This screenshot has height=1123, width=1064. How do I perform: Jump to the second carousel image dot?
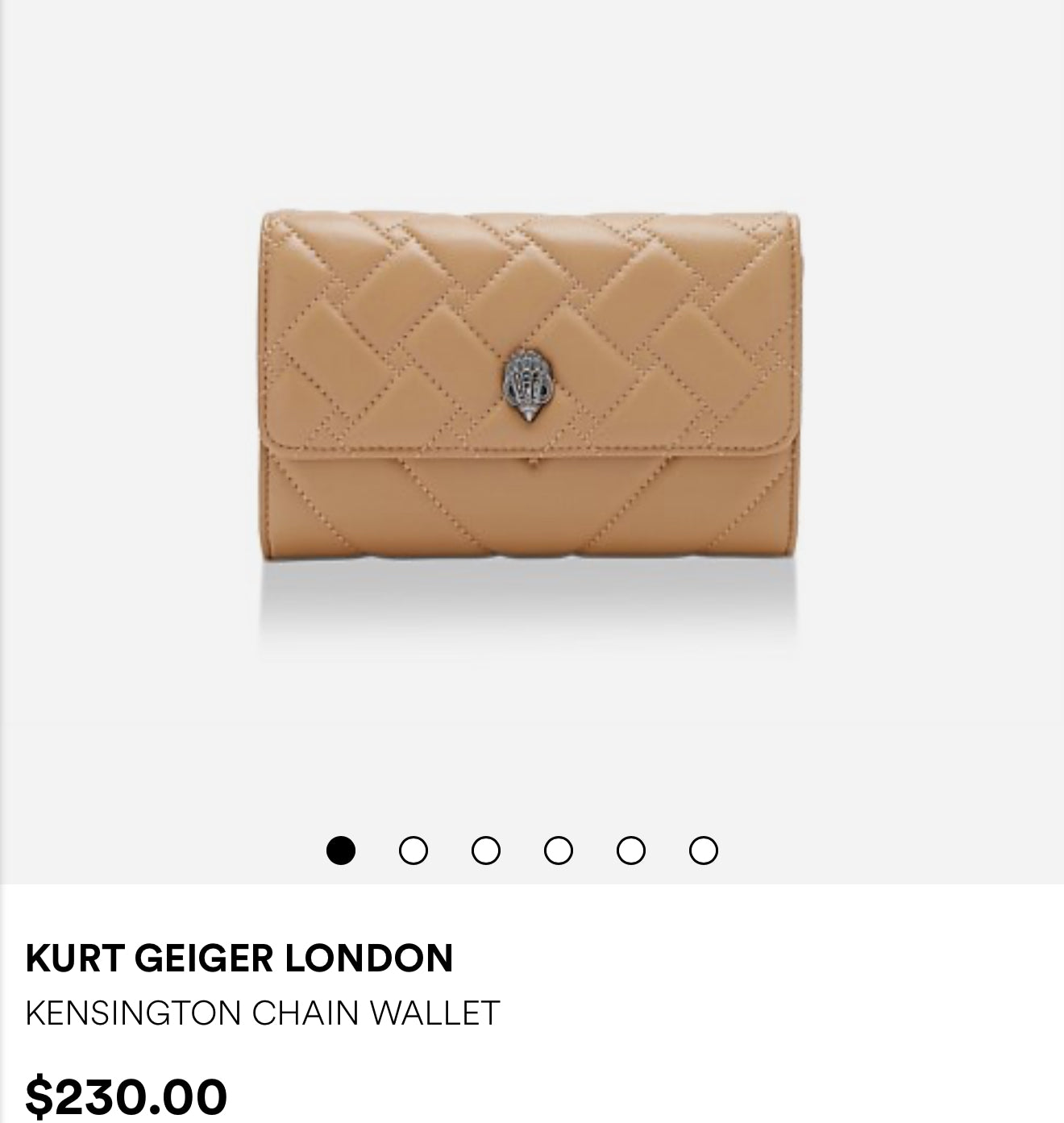point(414,851)
